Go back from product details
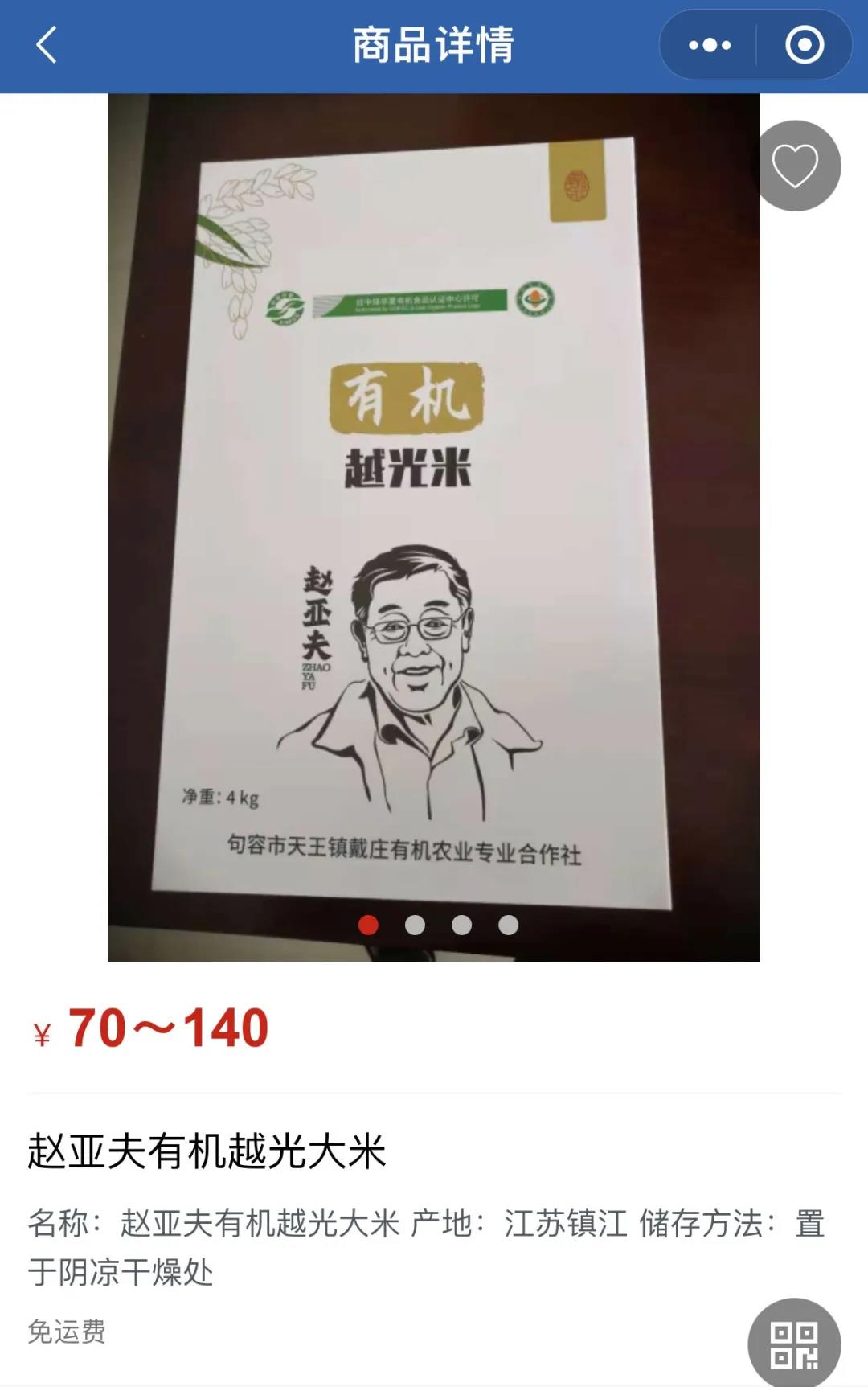 (x=47, y=45)
